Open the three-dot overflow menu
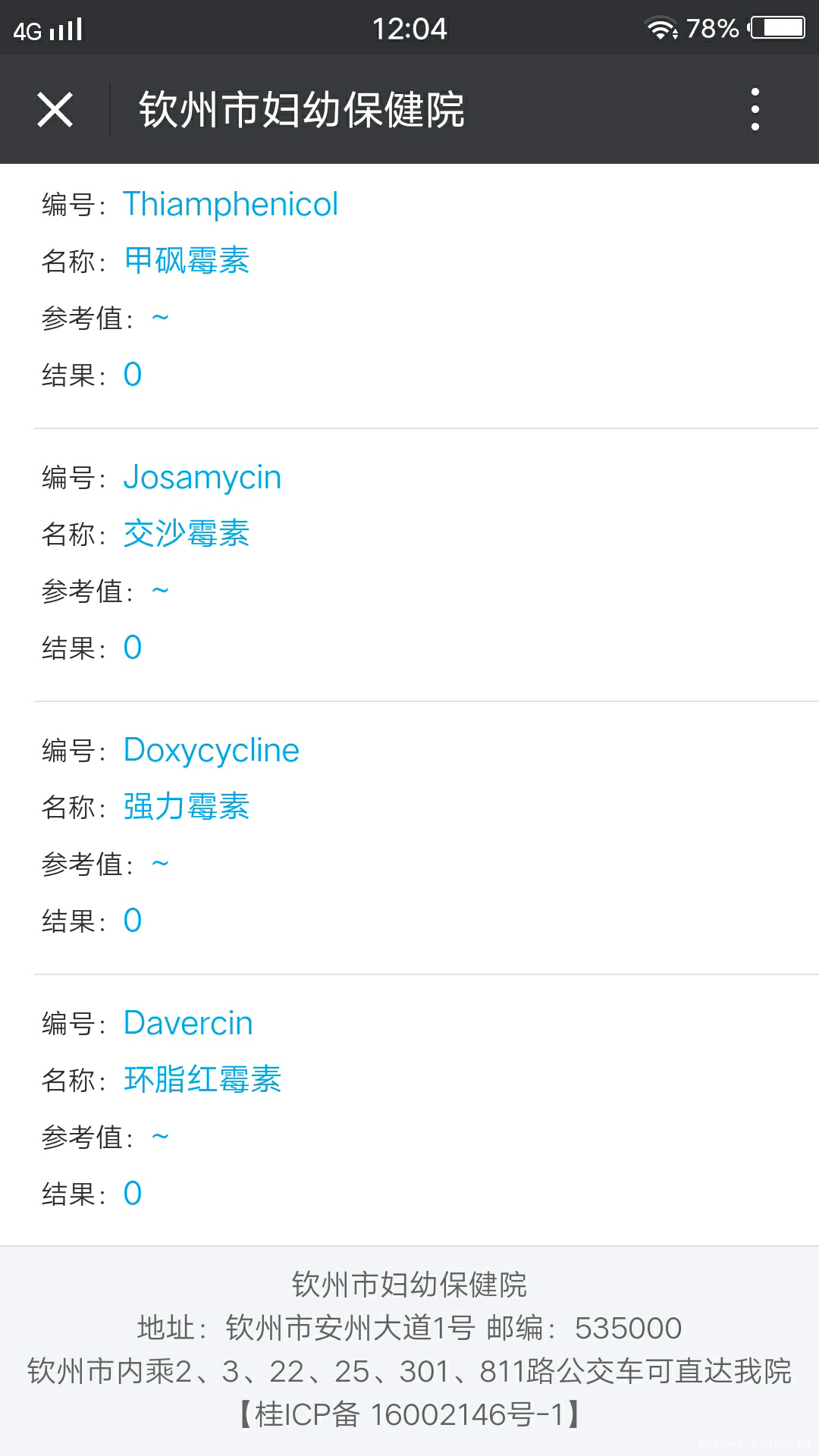Viewport: 819px width, 1456px height. 755,109
